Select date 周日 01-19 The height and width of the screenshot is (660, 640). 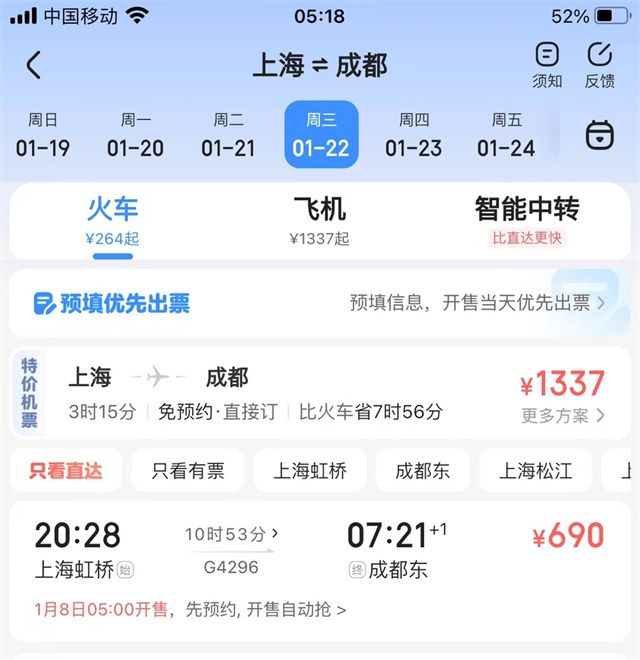[x=43, y=136]
